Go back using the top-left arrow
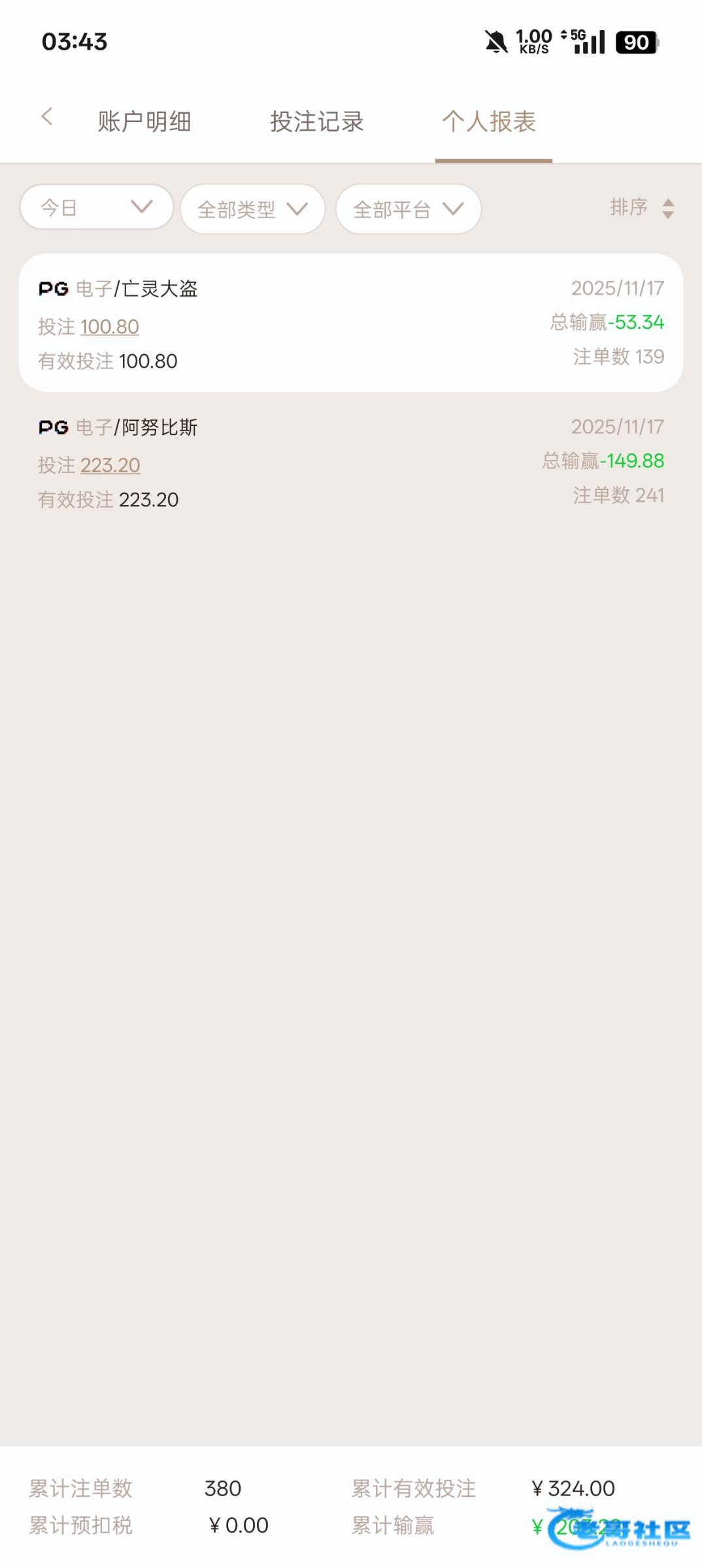This screenshot has width=702, height=1568. point(46,118)
